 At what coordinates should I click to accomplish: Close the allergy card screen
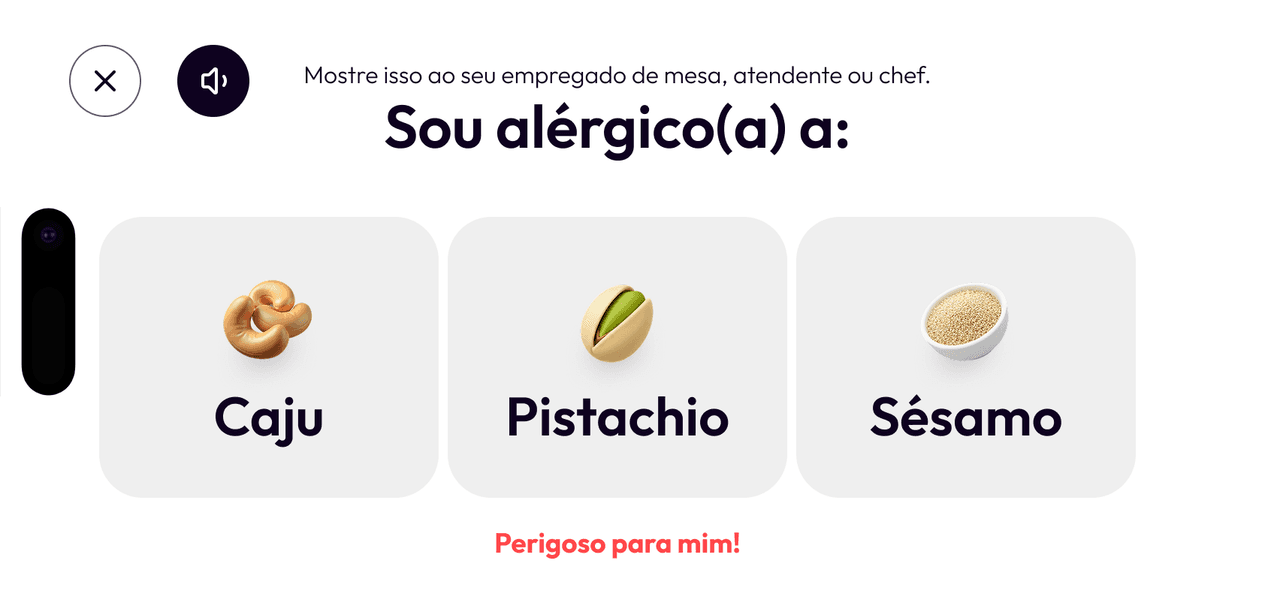[x=105, y=81]
